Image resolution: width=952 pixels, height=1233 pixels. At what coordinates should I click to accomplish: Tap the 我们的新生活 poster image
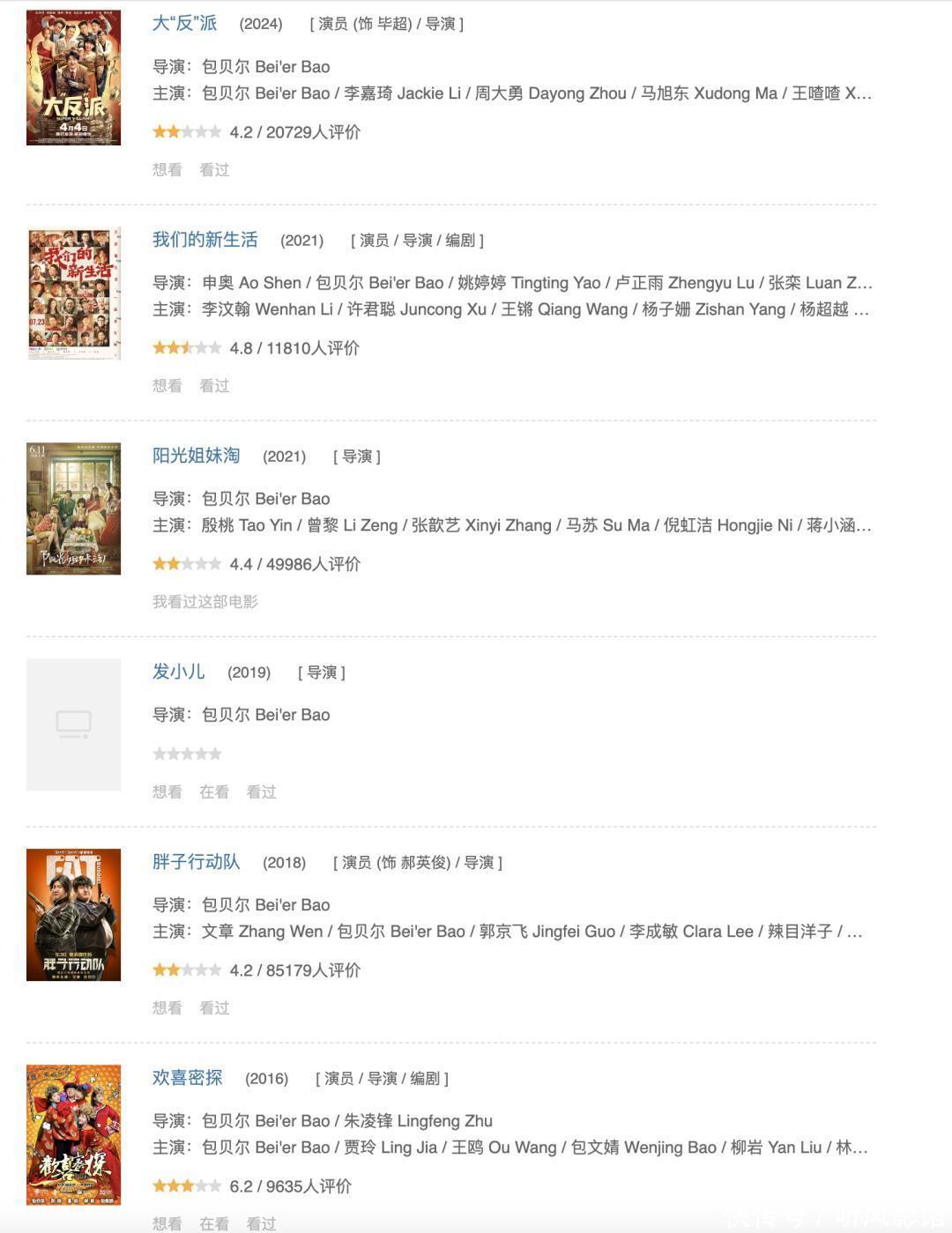(x=73, y=293)
